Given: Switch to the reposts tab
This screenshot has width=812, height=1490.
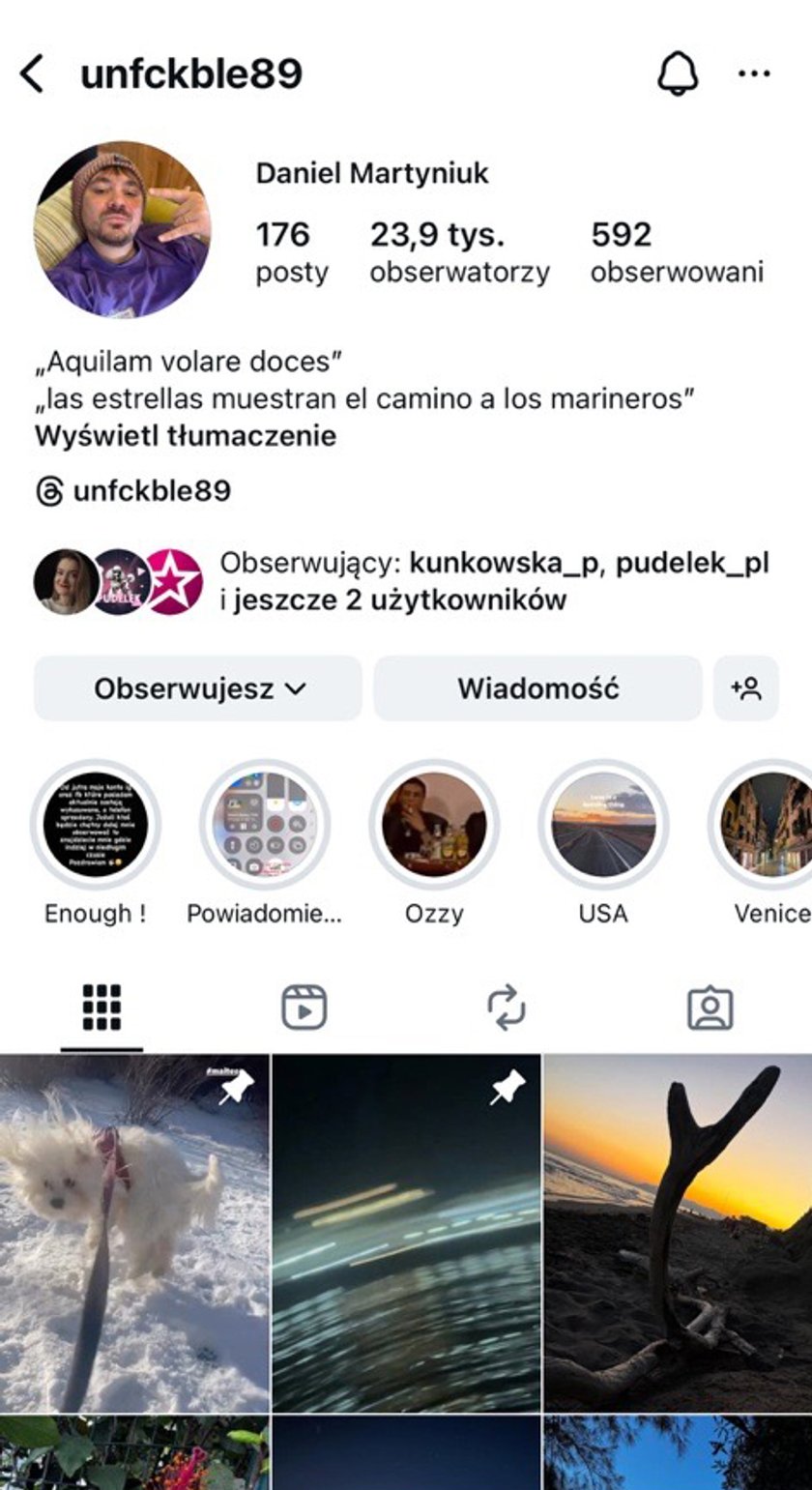Looking at the screenshot, I should point(507,1008).
